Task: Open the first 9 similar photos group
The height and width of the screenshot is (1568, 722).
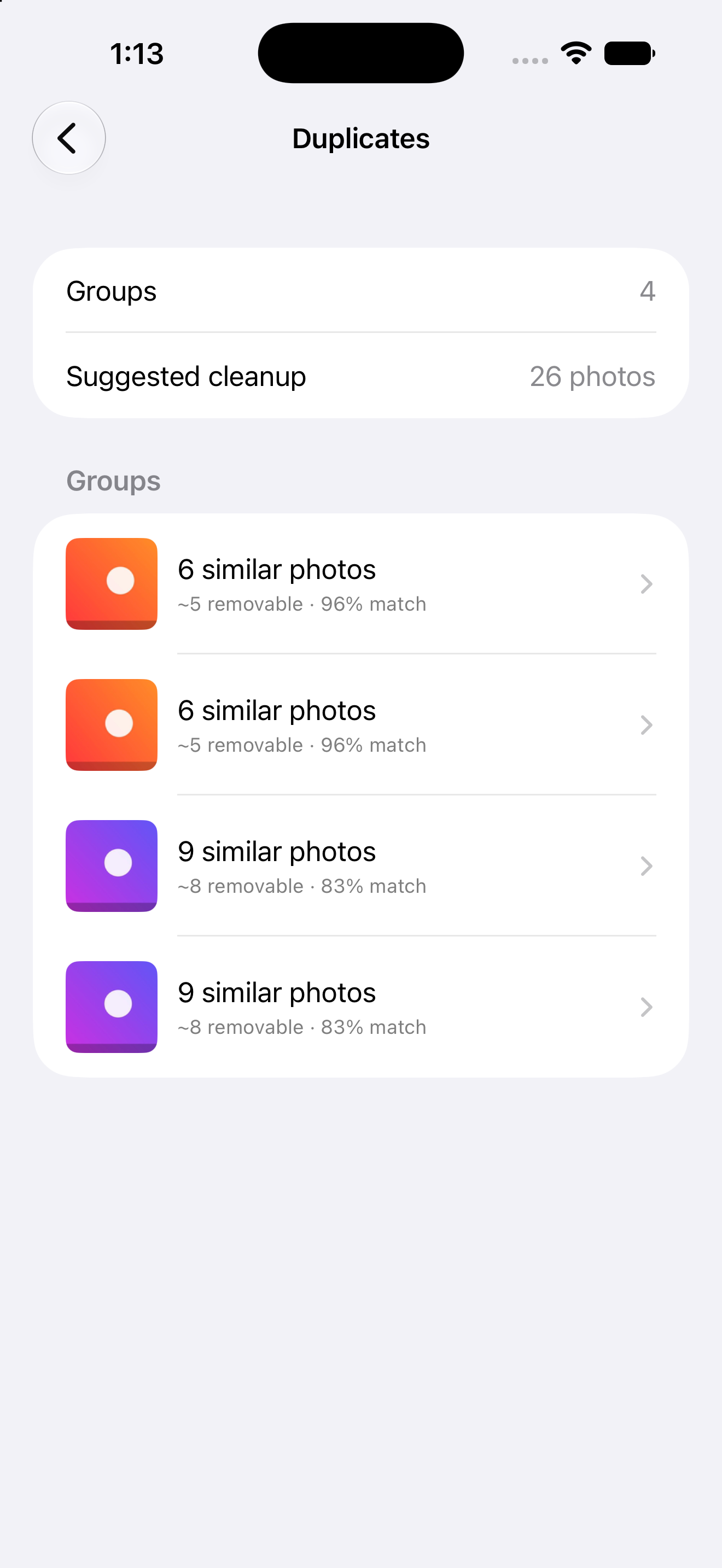Action: tap(361, 865)
